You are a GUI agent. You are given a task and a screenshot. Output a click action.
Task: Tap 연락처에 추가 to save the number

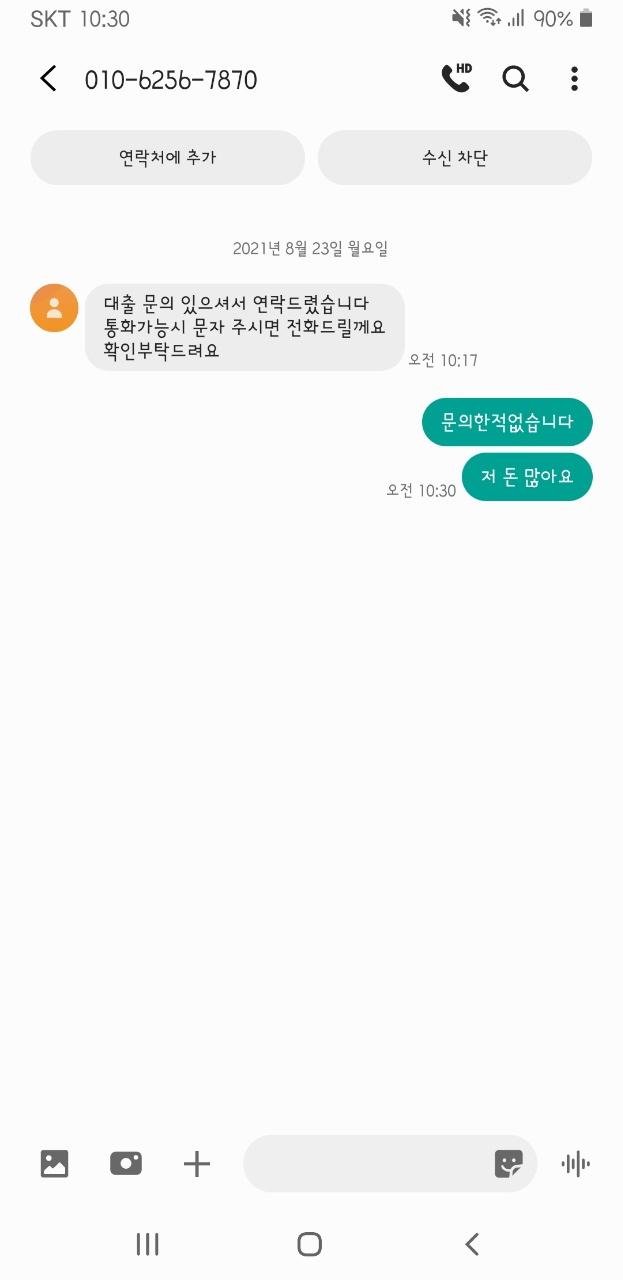[167, 158]
